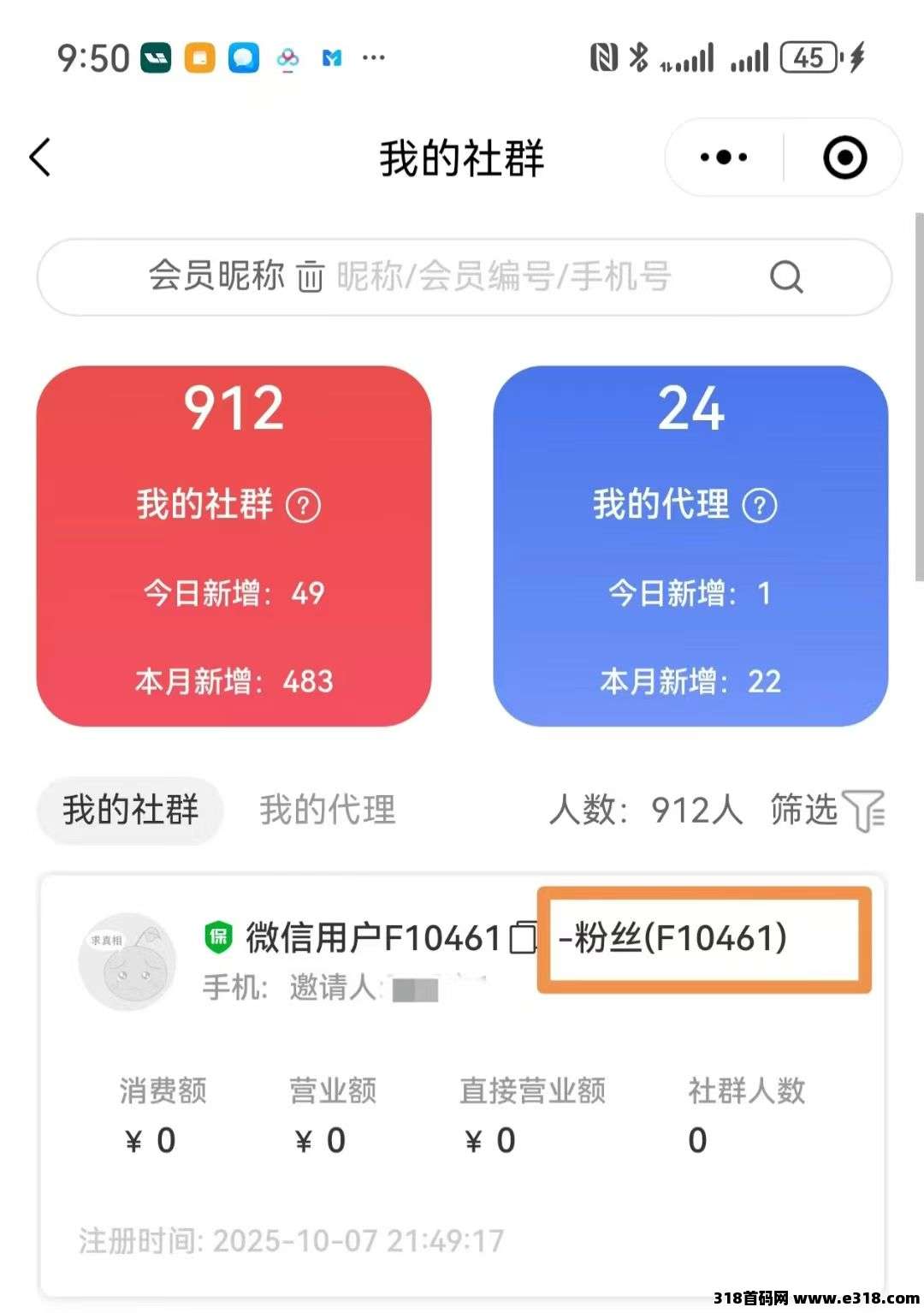Copy the ID of 微信用户F10461
Image resolution: width=924 pixels, height=1313 pixels.
tap(523, 938)
